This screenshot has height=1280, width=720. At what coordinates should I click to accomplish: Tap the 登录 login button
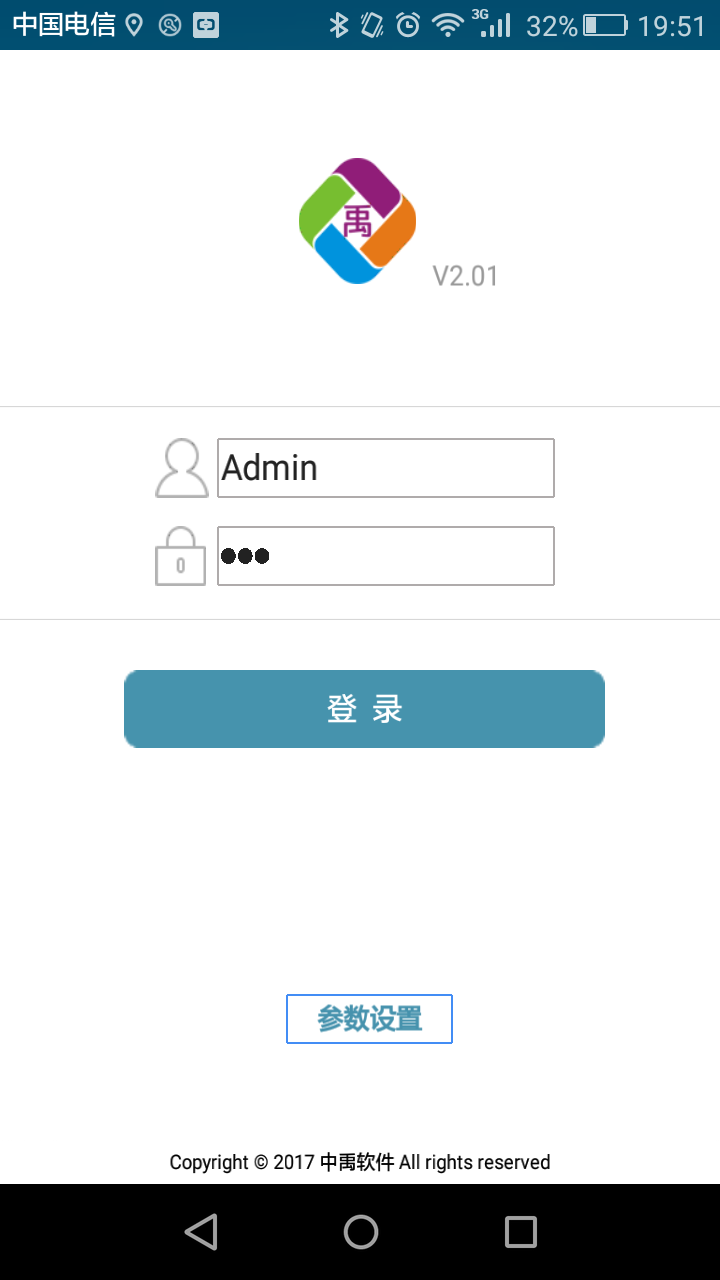click(x=364, y=709)
